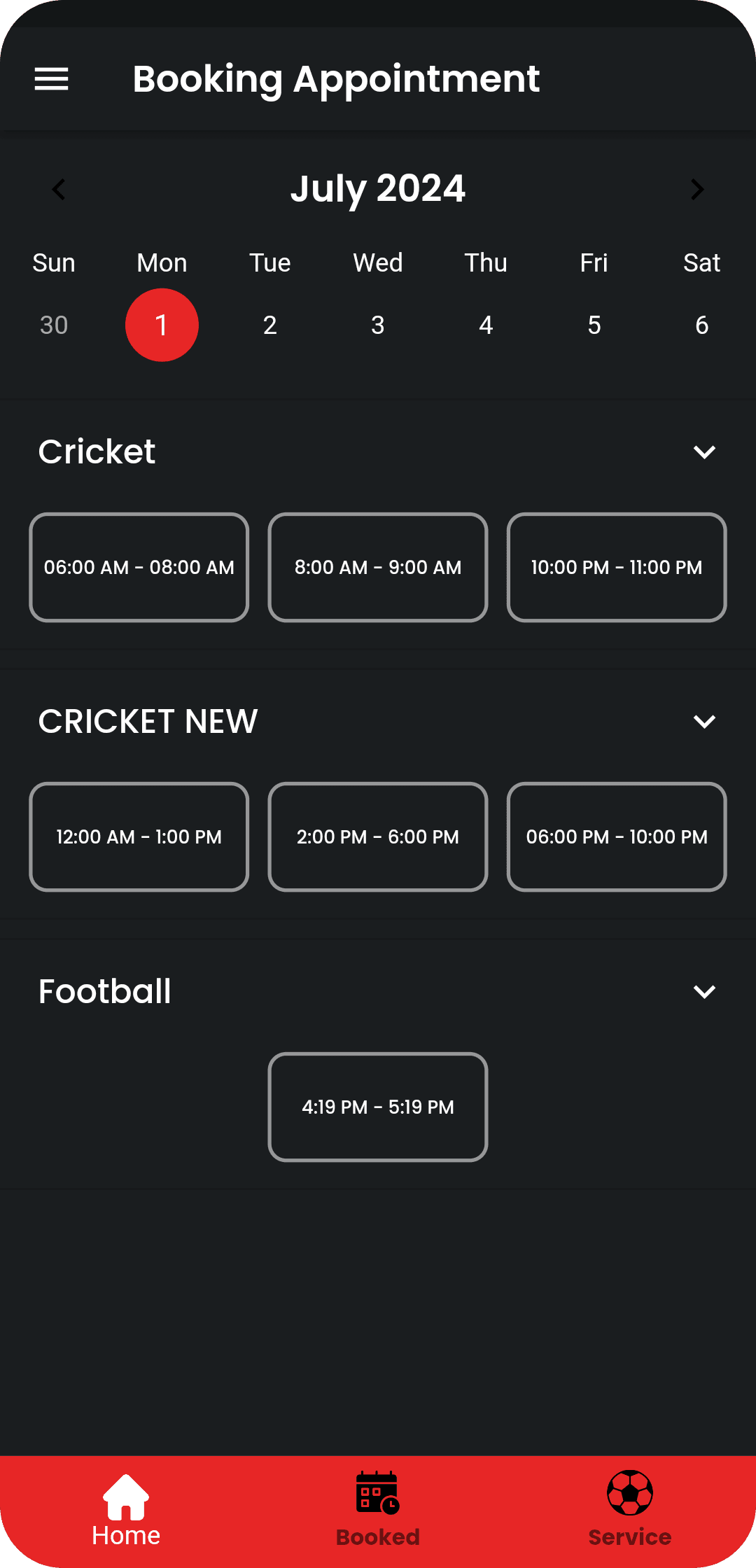Select Football's 4:19 PM - 5:19 PM slot
The height and width of the screenshot is (1568, 756).
(x=378, y=1107)
